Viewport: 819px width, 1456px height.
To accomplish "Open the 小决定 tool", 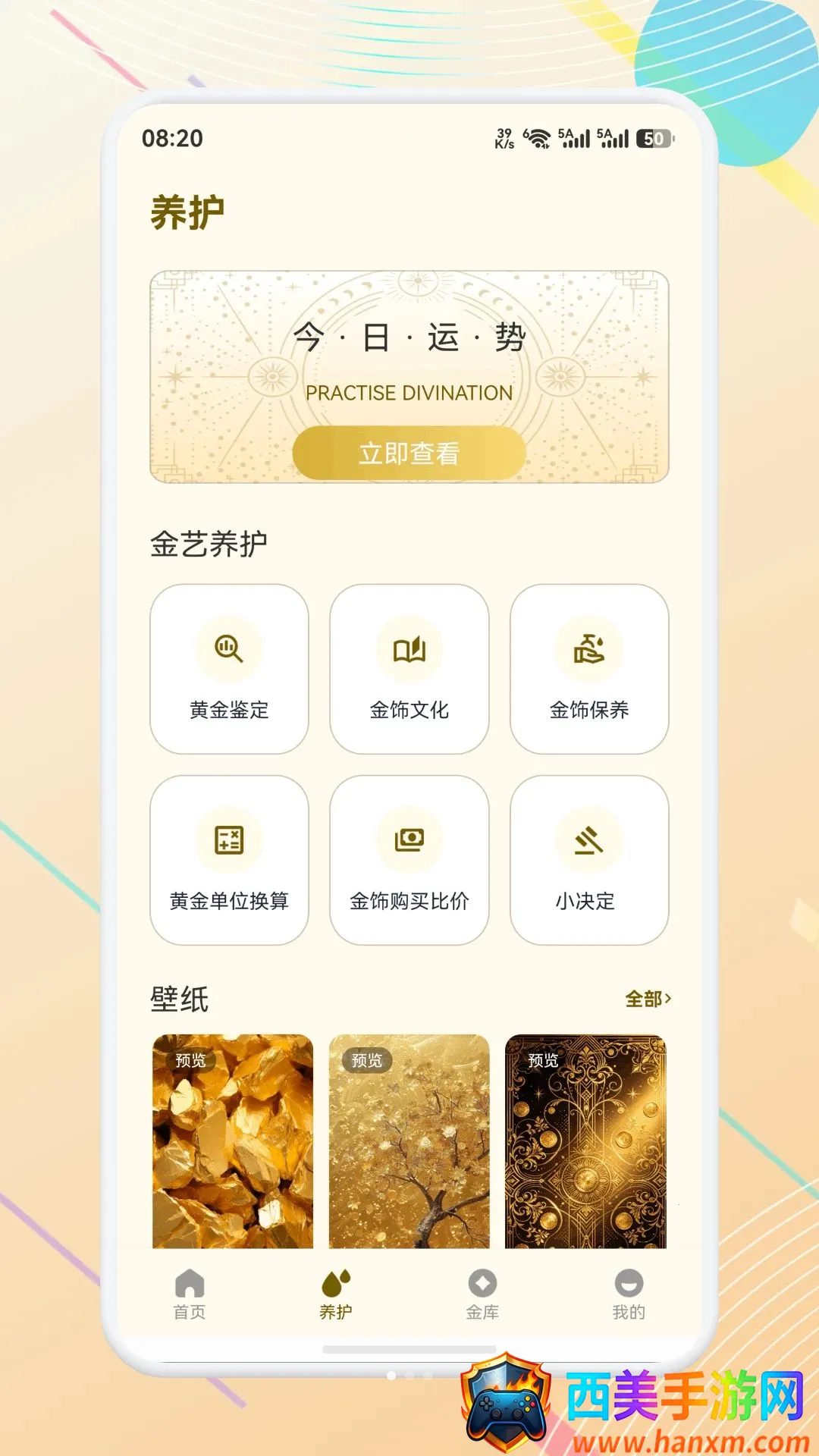I will [589, 860].
